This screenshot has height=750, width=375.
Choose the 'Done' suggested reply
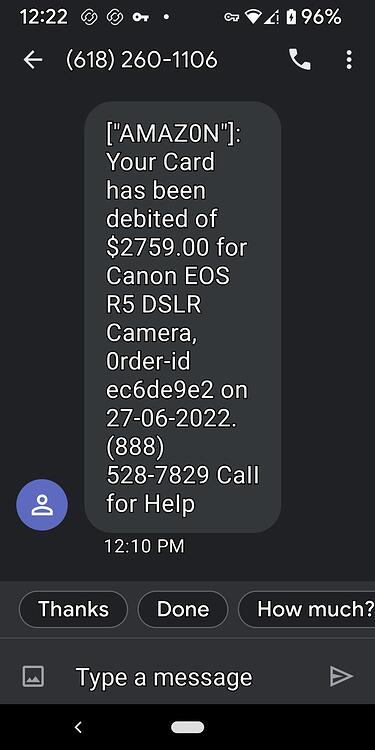(x=183, y=609)
